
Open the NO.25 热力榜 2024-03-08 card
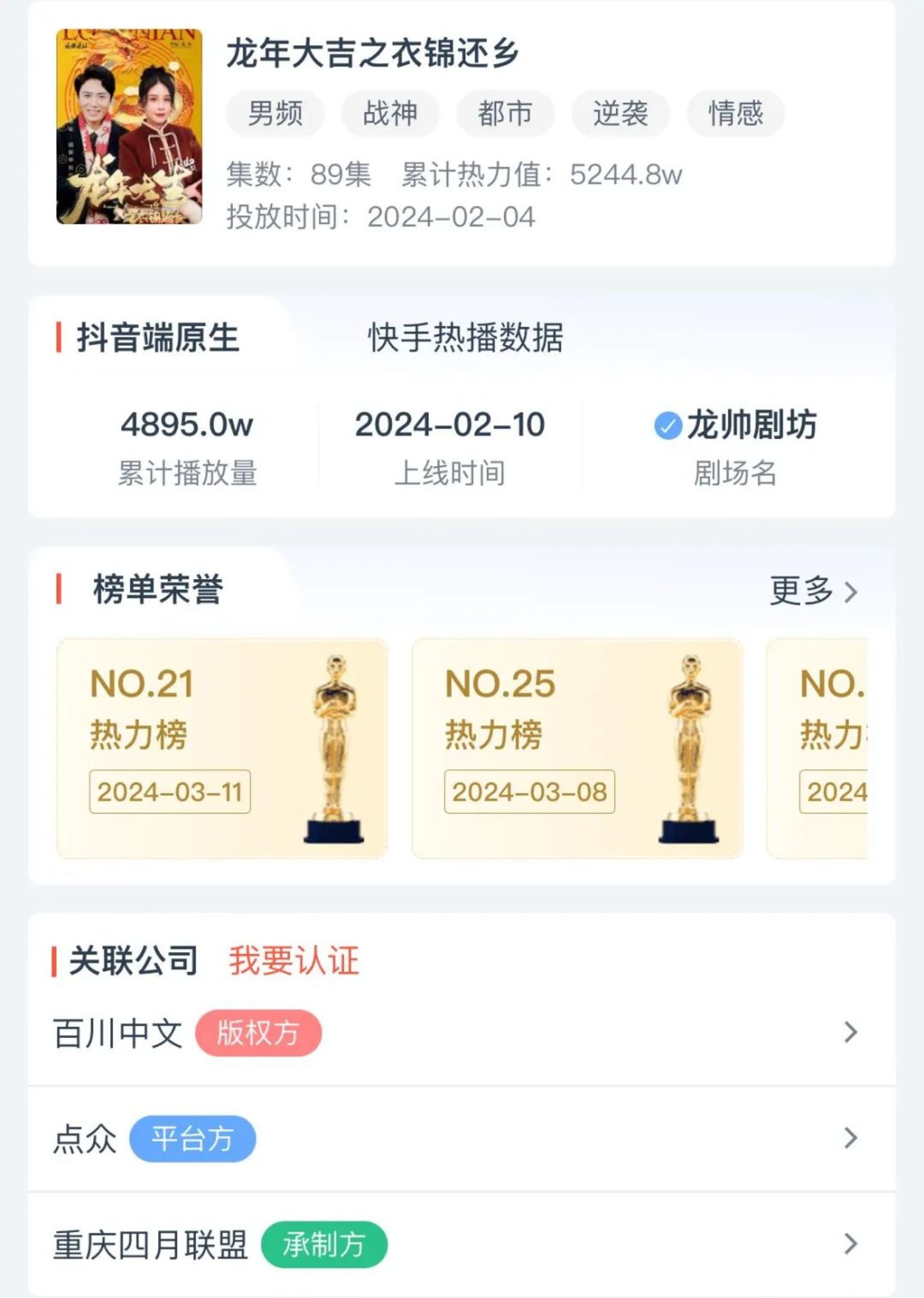pyautogui.click(x=577, y=749)
